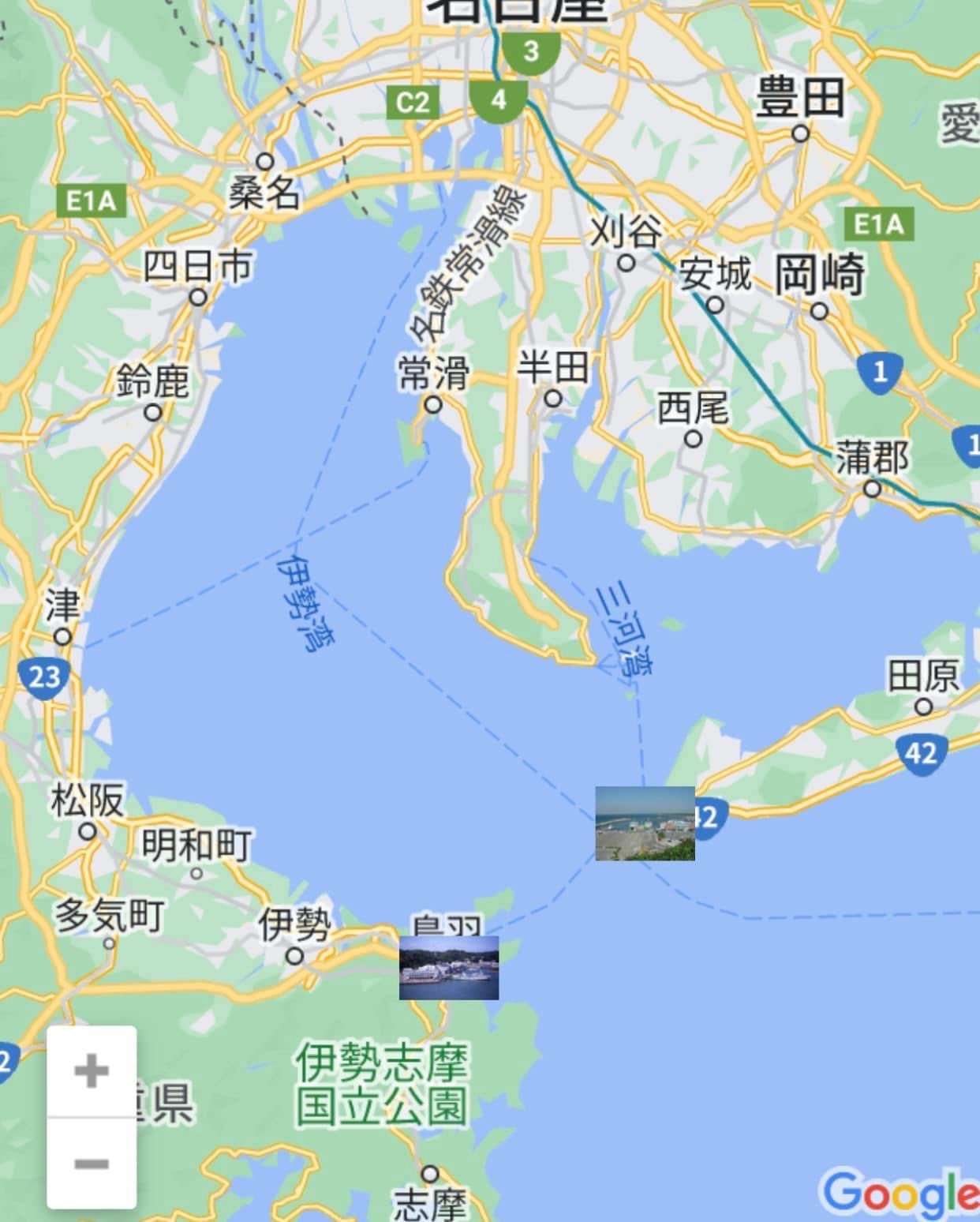Open the harbor photo near Toba
980x1222 pixels.
click(449, 968)
